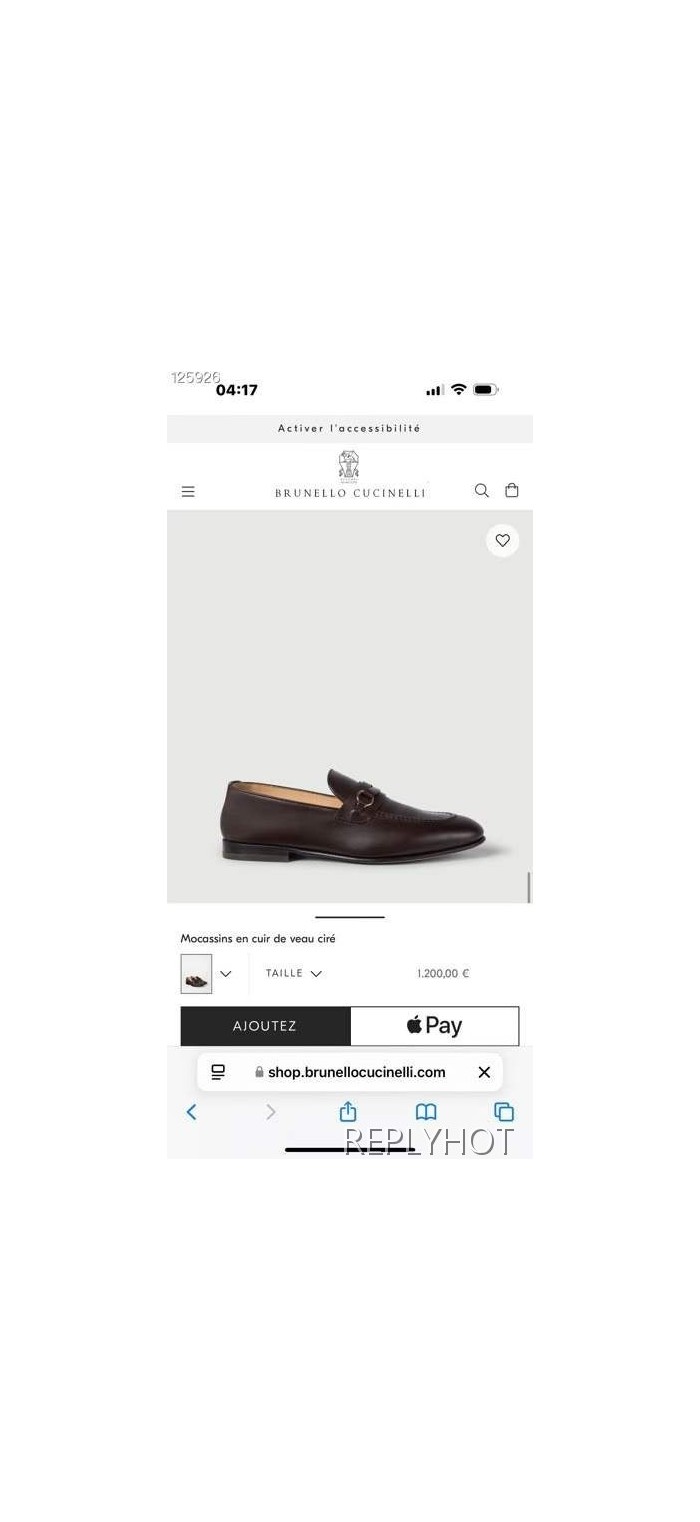The image size is (700, 1522).
Task: Show open Safari tabs
Action: point(504,1112)
